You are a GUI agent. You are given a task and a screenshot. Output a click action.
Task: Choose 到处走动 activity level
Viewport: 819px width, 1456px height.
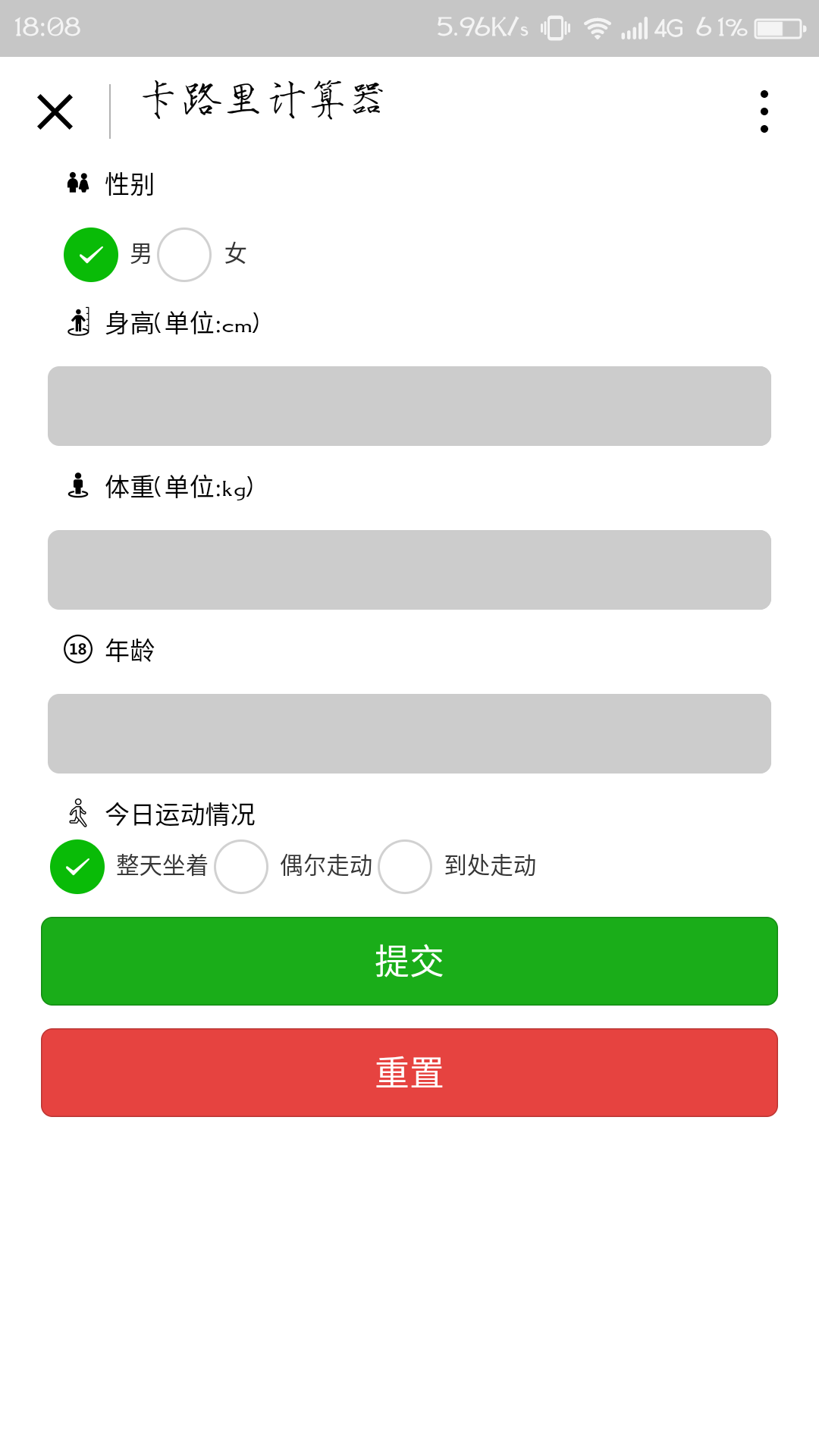click(x=405, y=867)
